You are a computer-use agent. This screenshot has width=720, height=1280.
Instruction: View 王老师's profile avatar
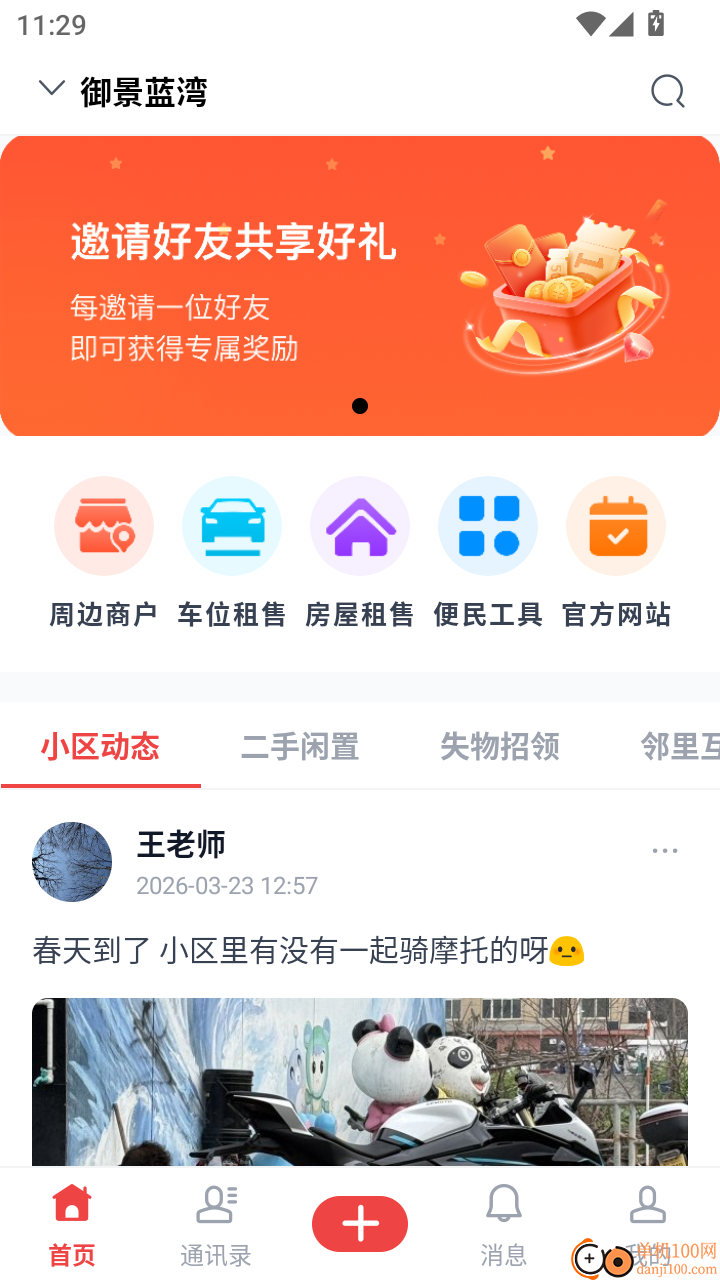pyautogui.click(x=72, y=862)
